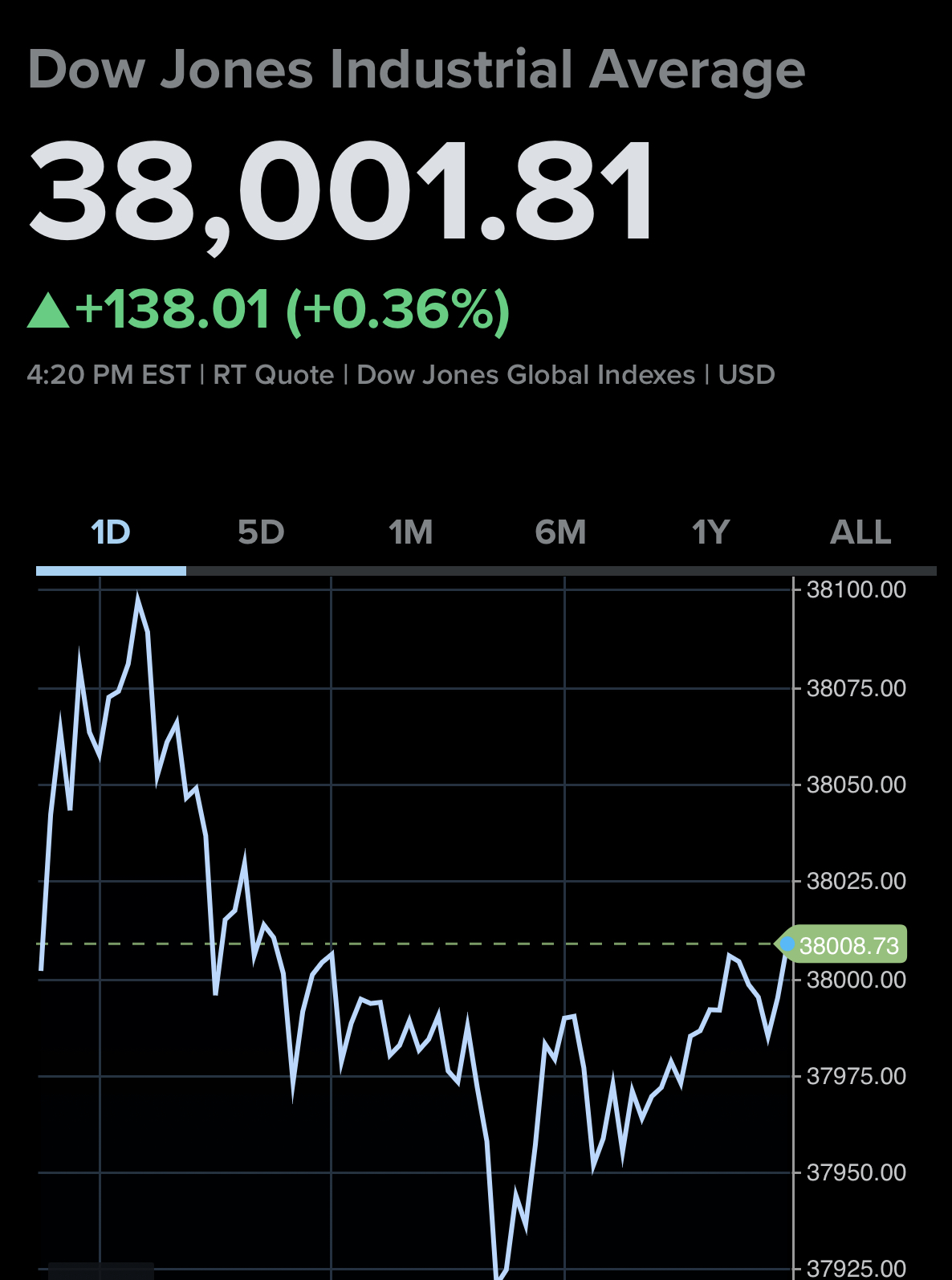
Task: Switch to the 5D chart range
Action: (261, 532)
